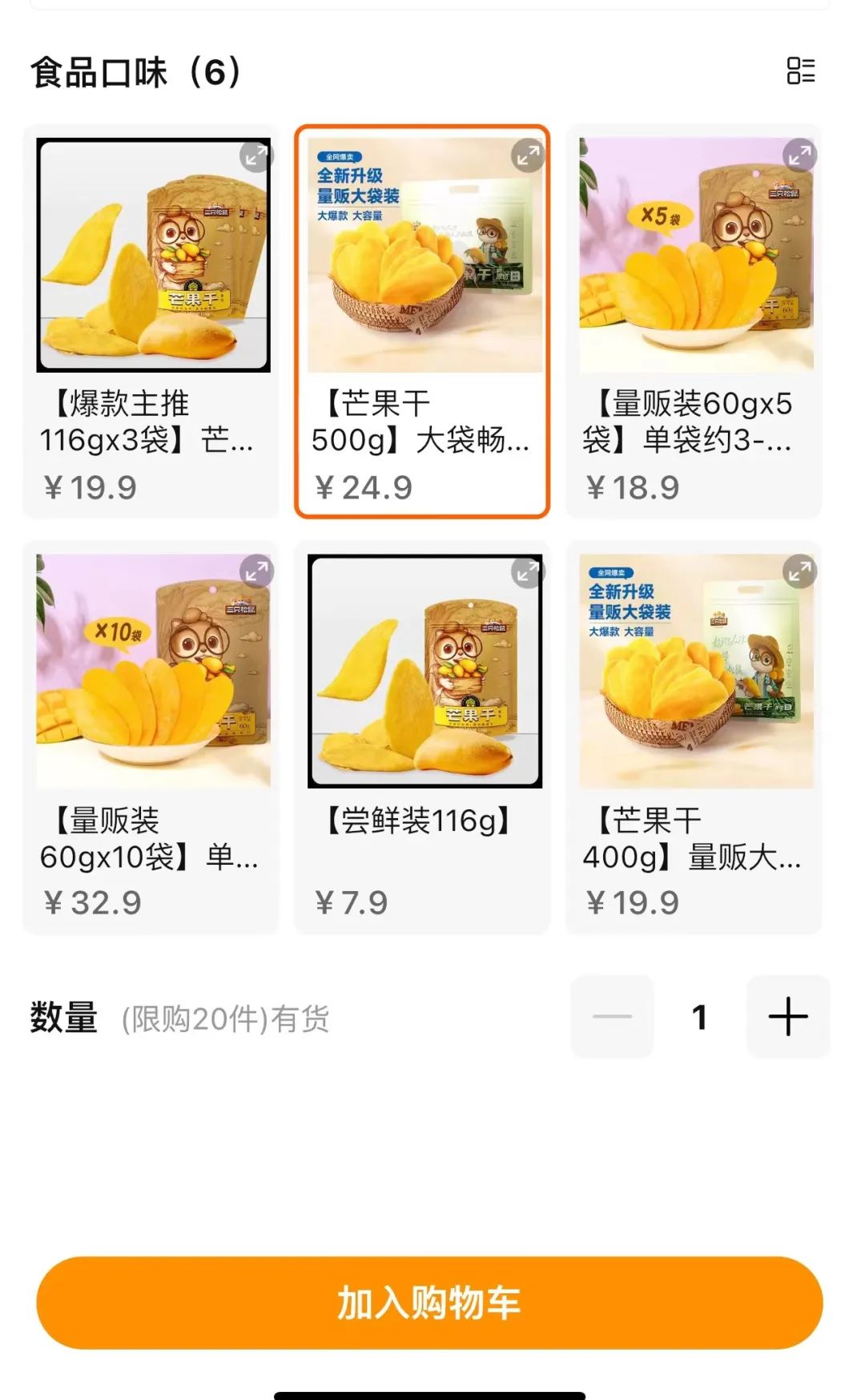Expand the 【芒果干500g】 product image
This screenshot has width=865, height=1400.
pyautogui.click(x=528, y=155)
